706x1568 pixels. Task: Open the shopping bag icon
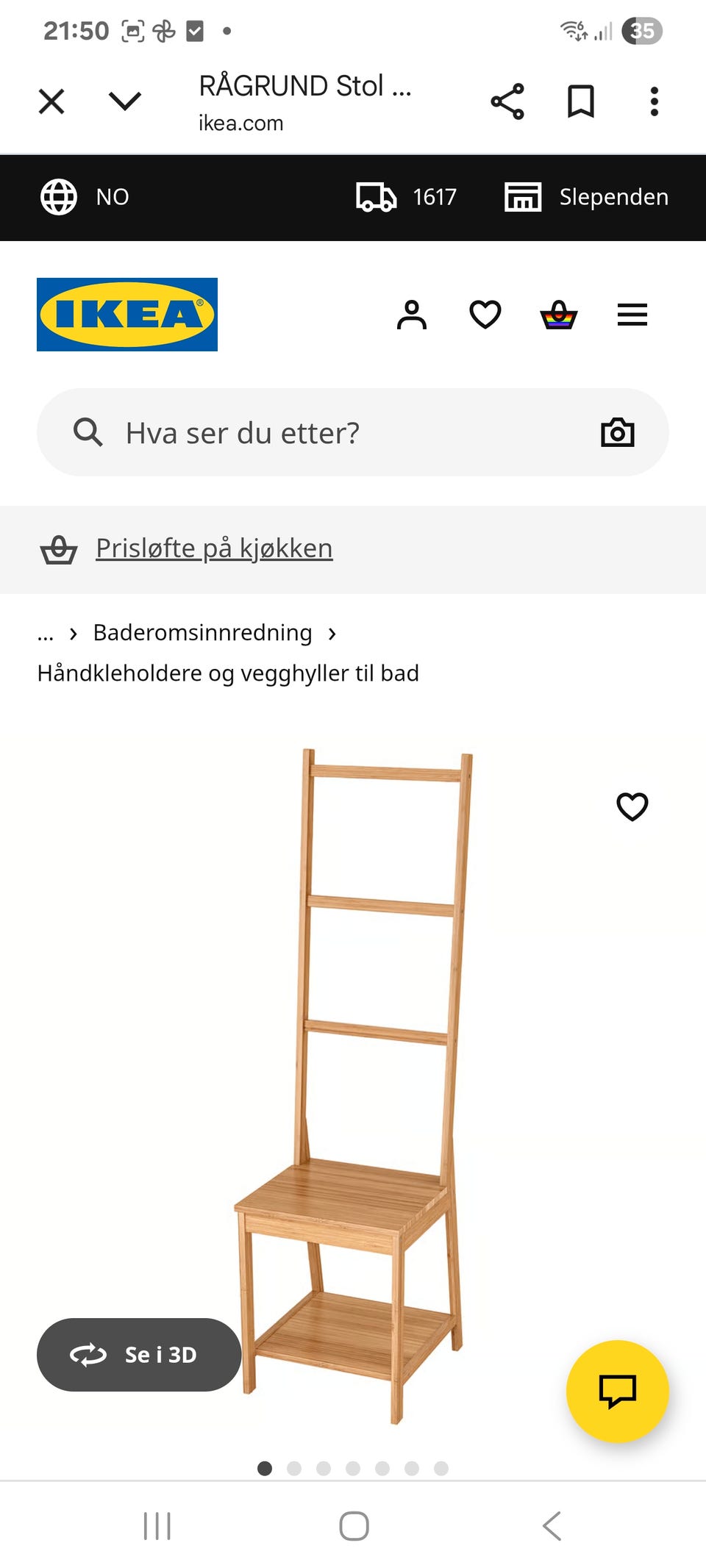559,315
